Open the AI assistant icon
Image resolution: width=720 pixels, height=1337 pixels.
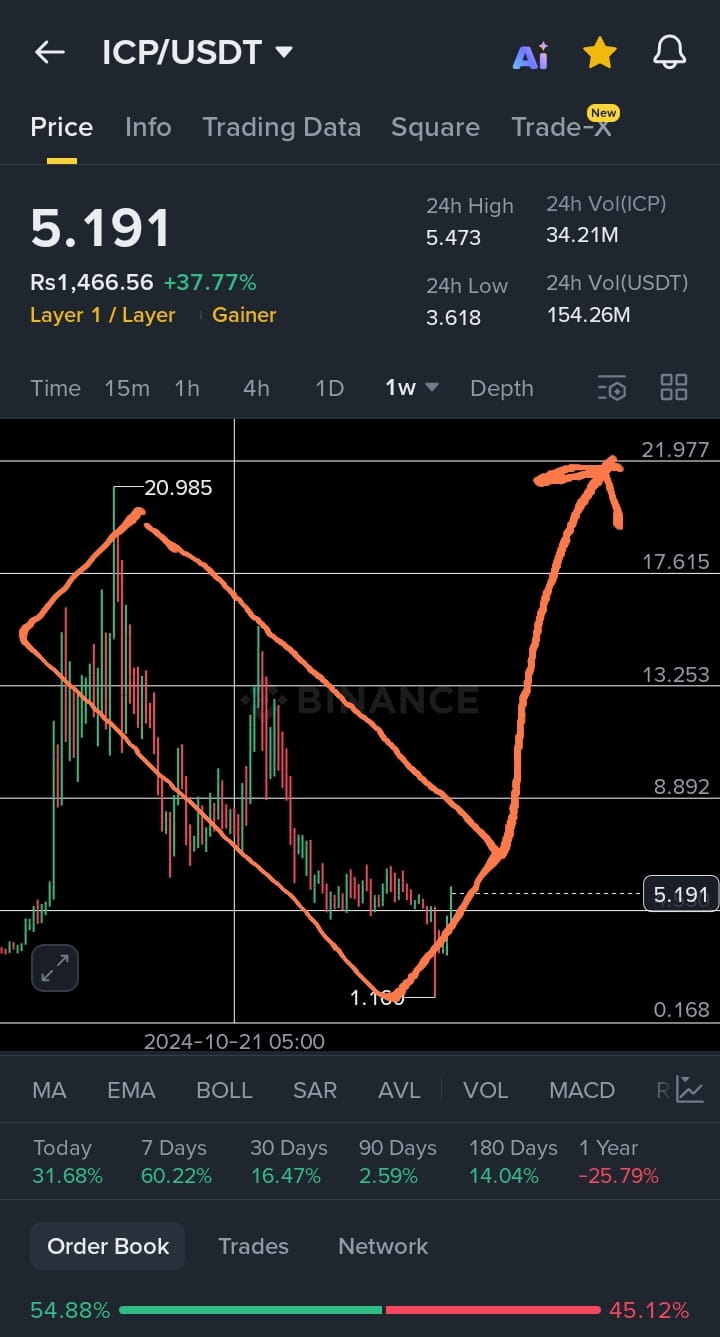click(530, 55)
